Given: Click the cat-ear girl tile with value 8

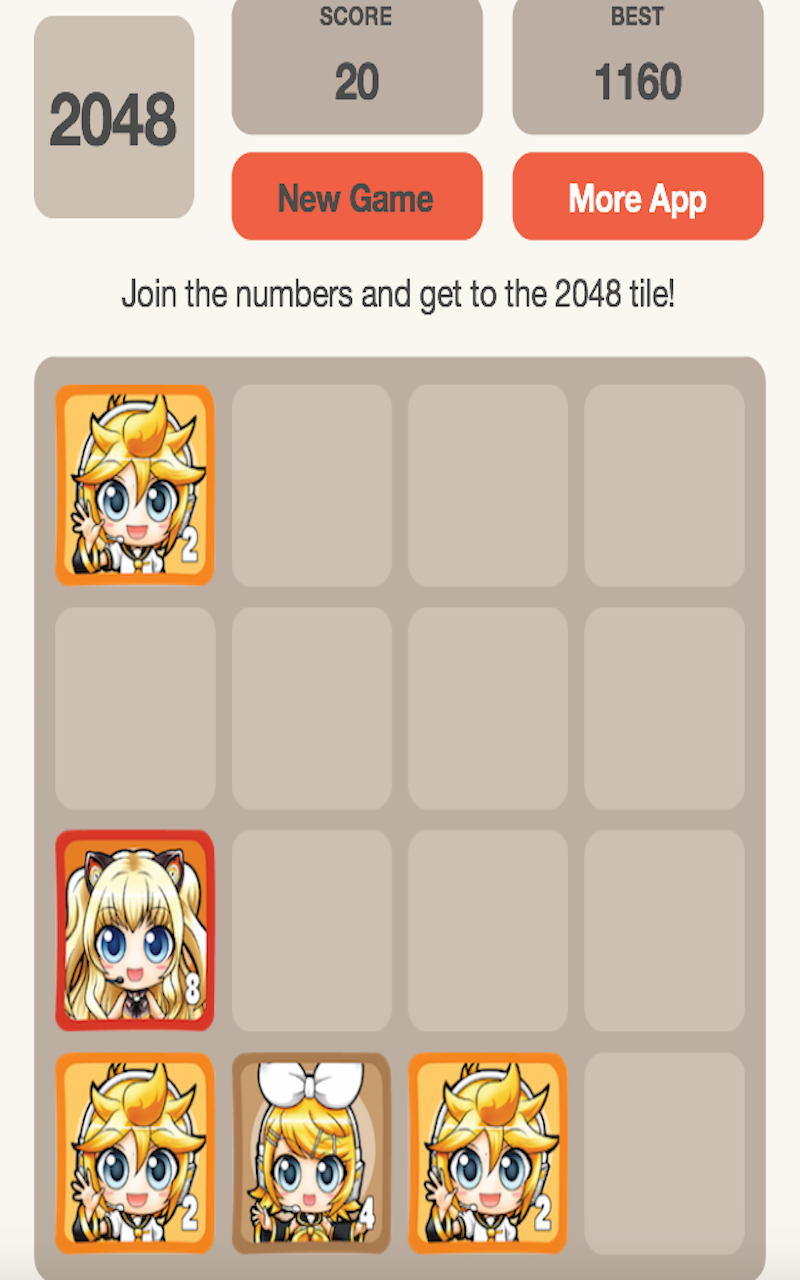Looking at the screenshot, I should tap(134, 930).
